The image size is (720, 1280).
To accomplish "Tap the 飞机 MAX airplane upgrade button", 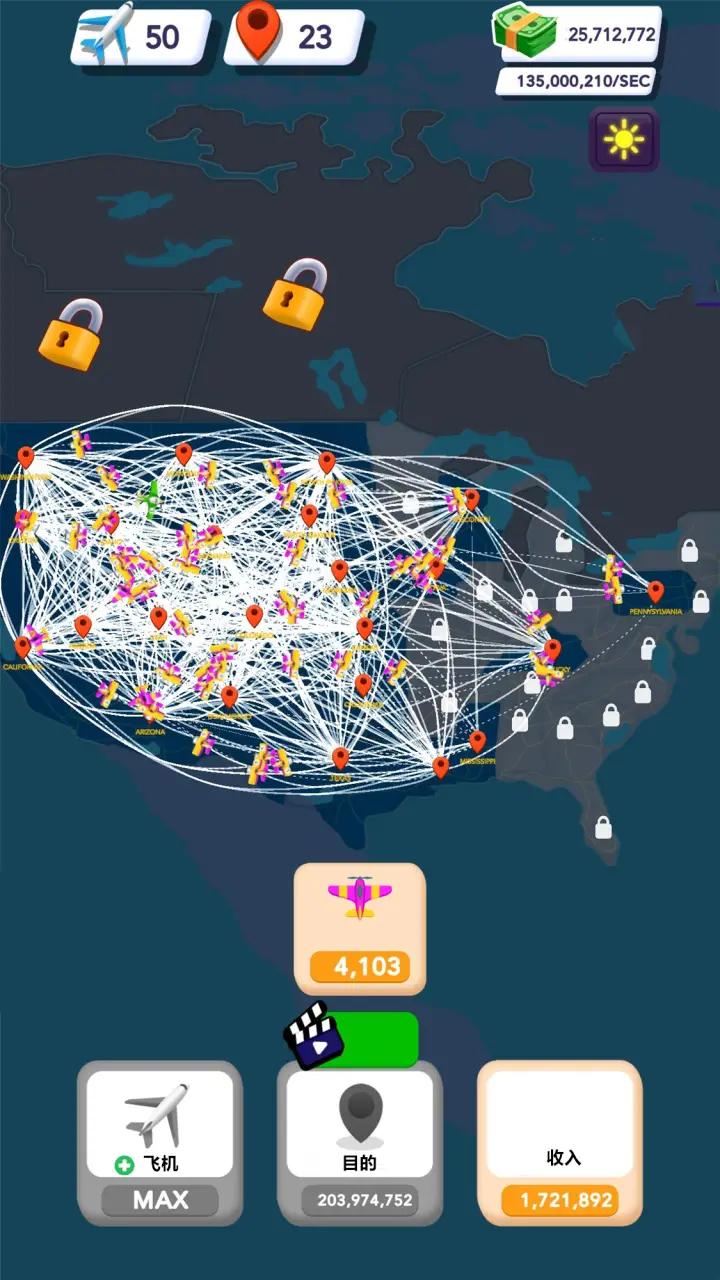I will click(x=160, y=1142).
